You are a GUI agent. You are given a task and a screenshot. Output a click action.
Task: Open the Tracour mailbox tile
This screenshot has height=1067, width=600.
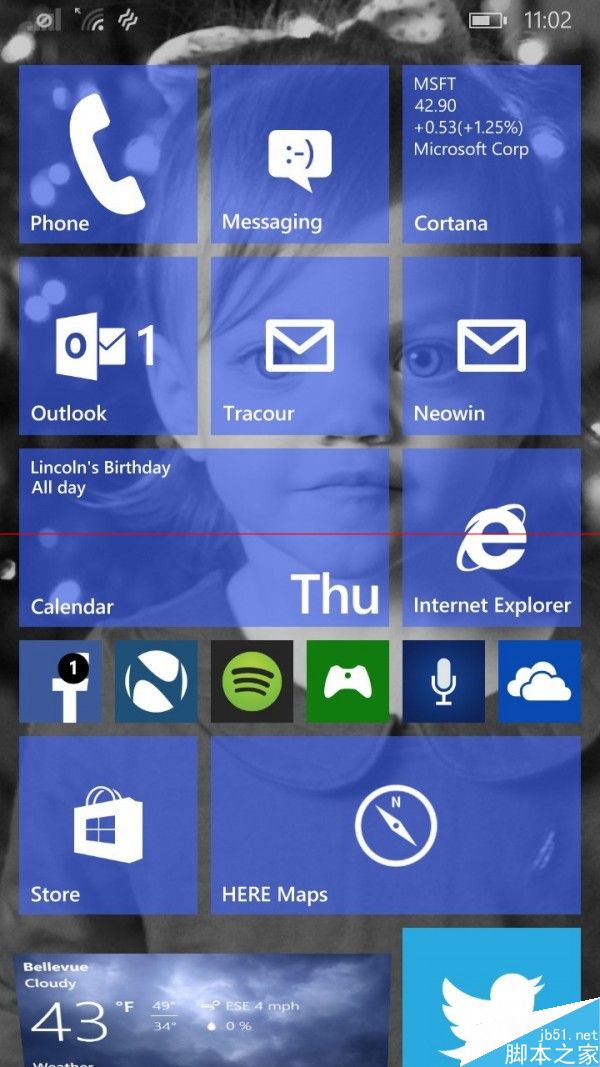(299, 346)
